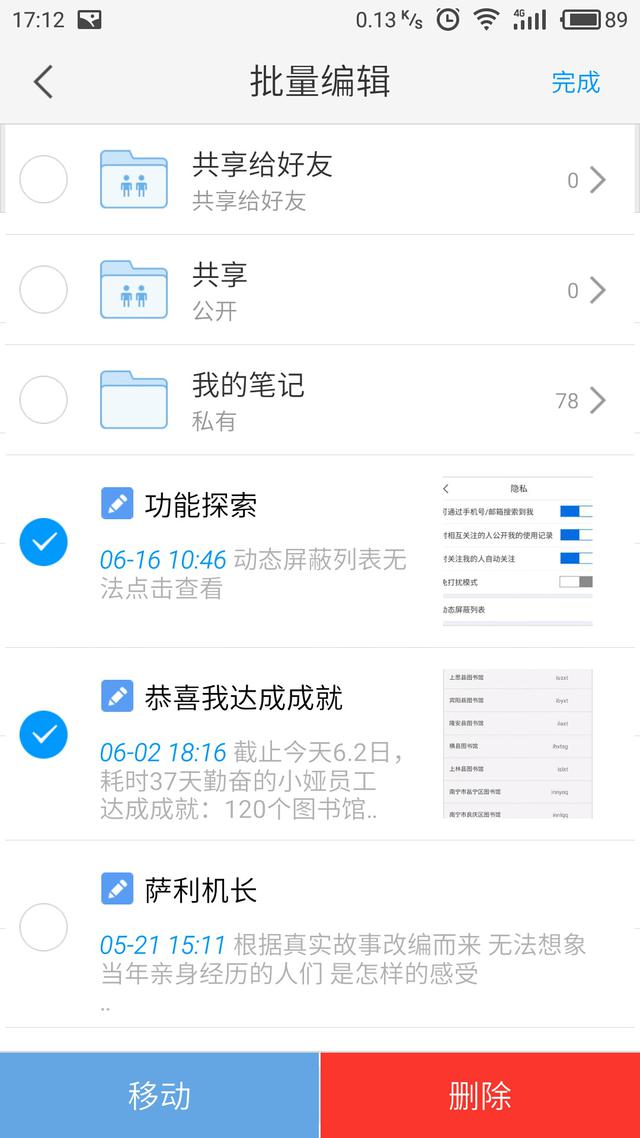
Task: Uncheck the 功能探索 note
Action: point(44,542)
